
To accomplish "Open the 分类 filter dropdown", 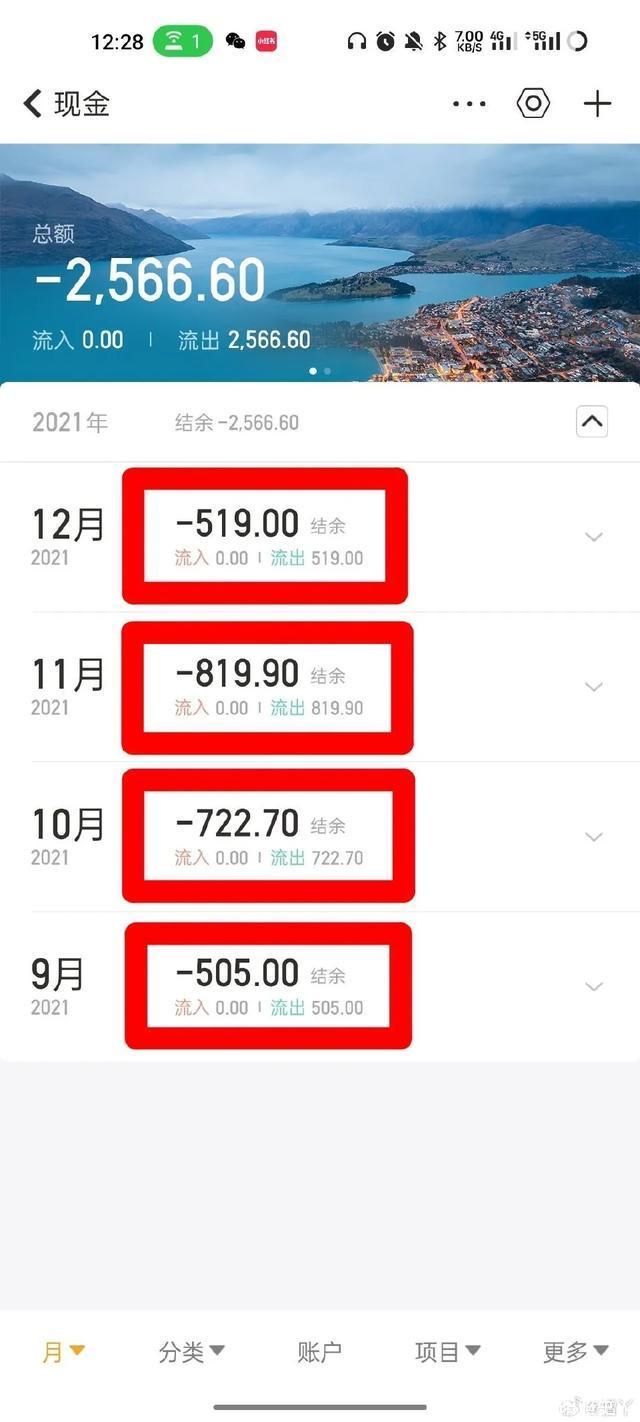I will click(191, 1352).
